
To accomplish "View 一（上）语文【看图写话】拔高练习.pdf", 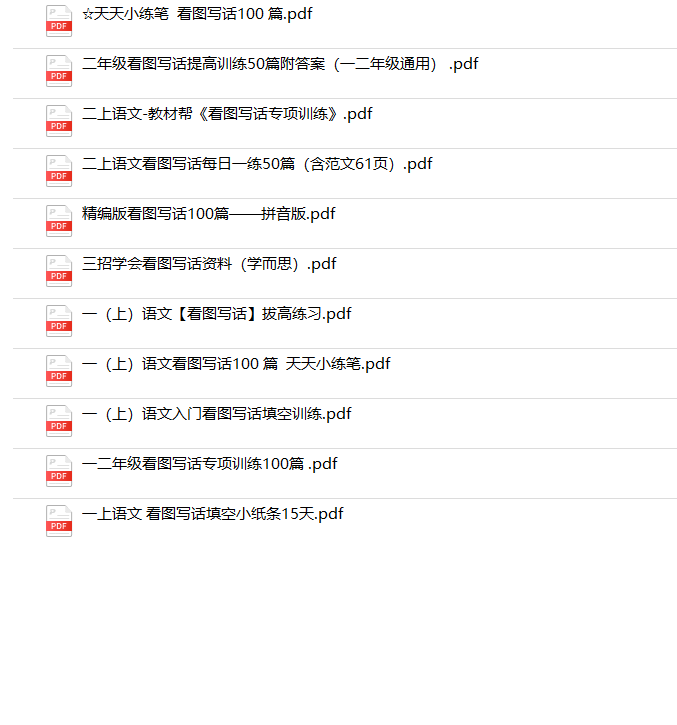I will pos(216,315).
